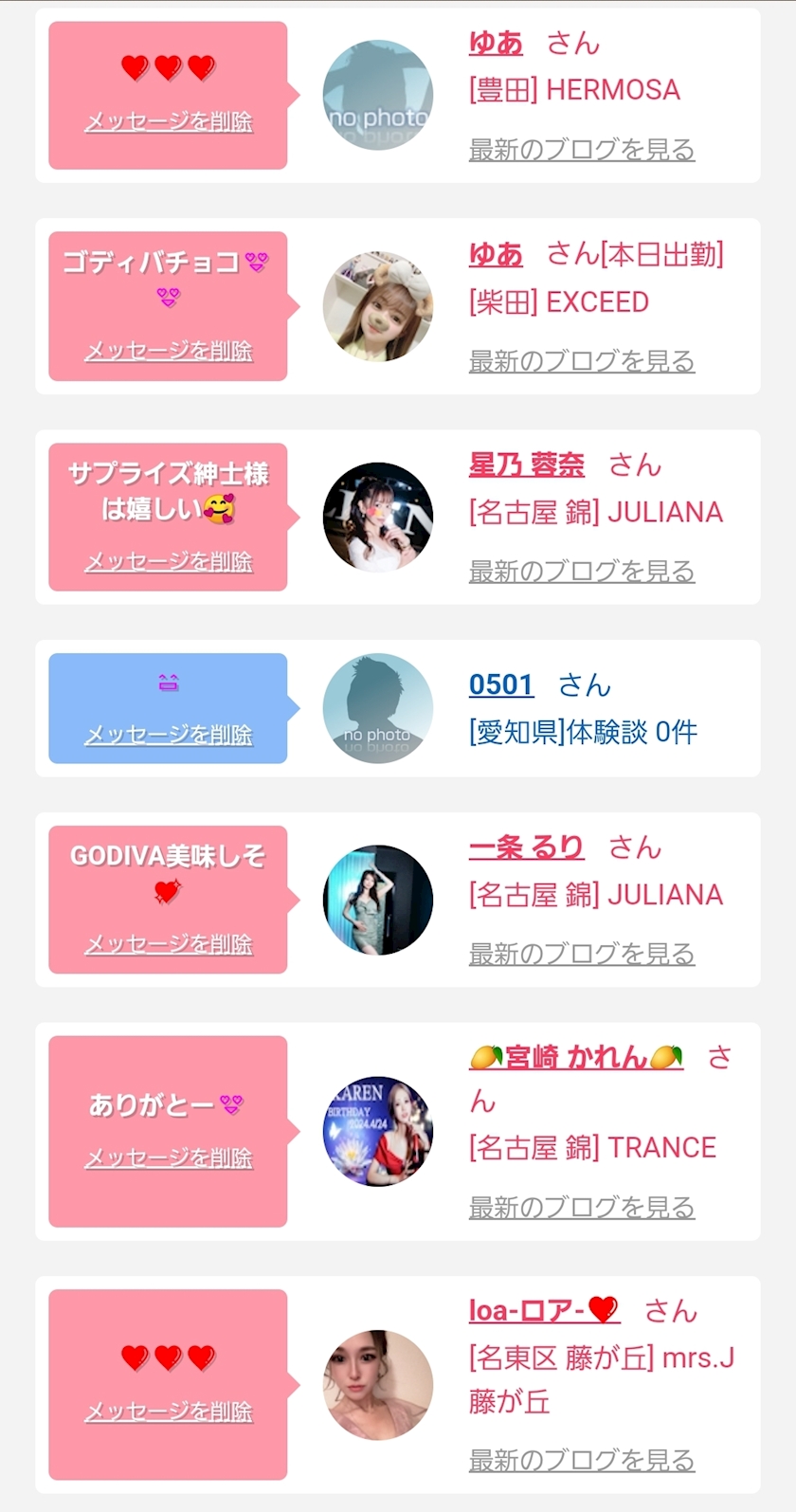
Task: Open 宮崎 かれん's profile name link
Action: click(x=576, y=1057)
